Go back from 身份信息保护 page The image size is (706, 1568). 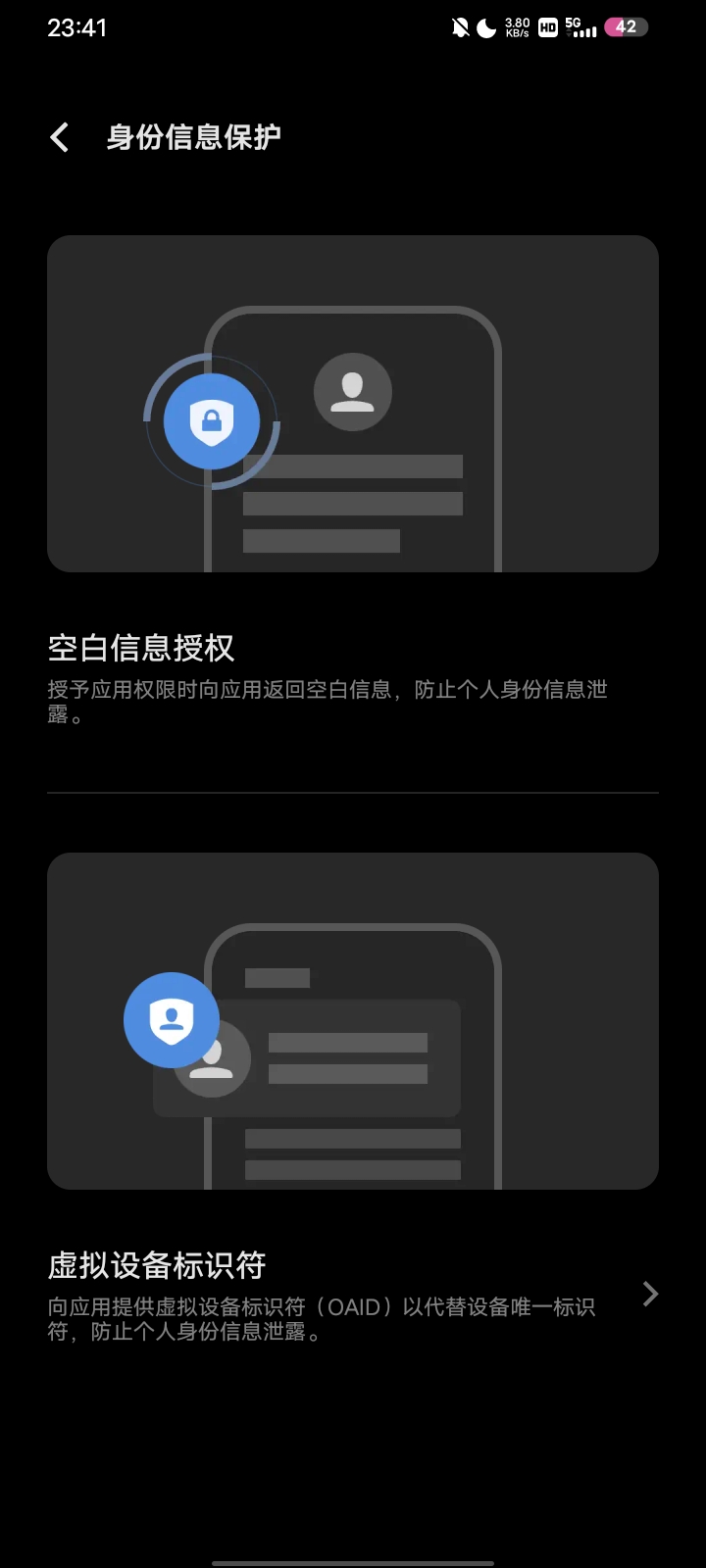(x=60, y=137)
